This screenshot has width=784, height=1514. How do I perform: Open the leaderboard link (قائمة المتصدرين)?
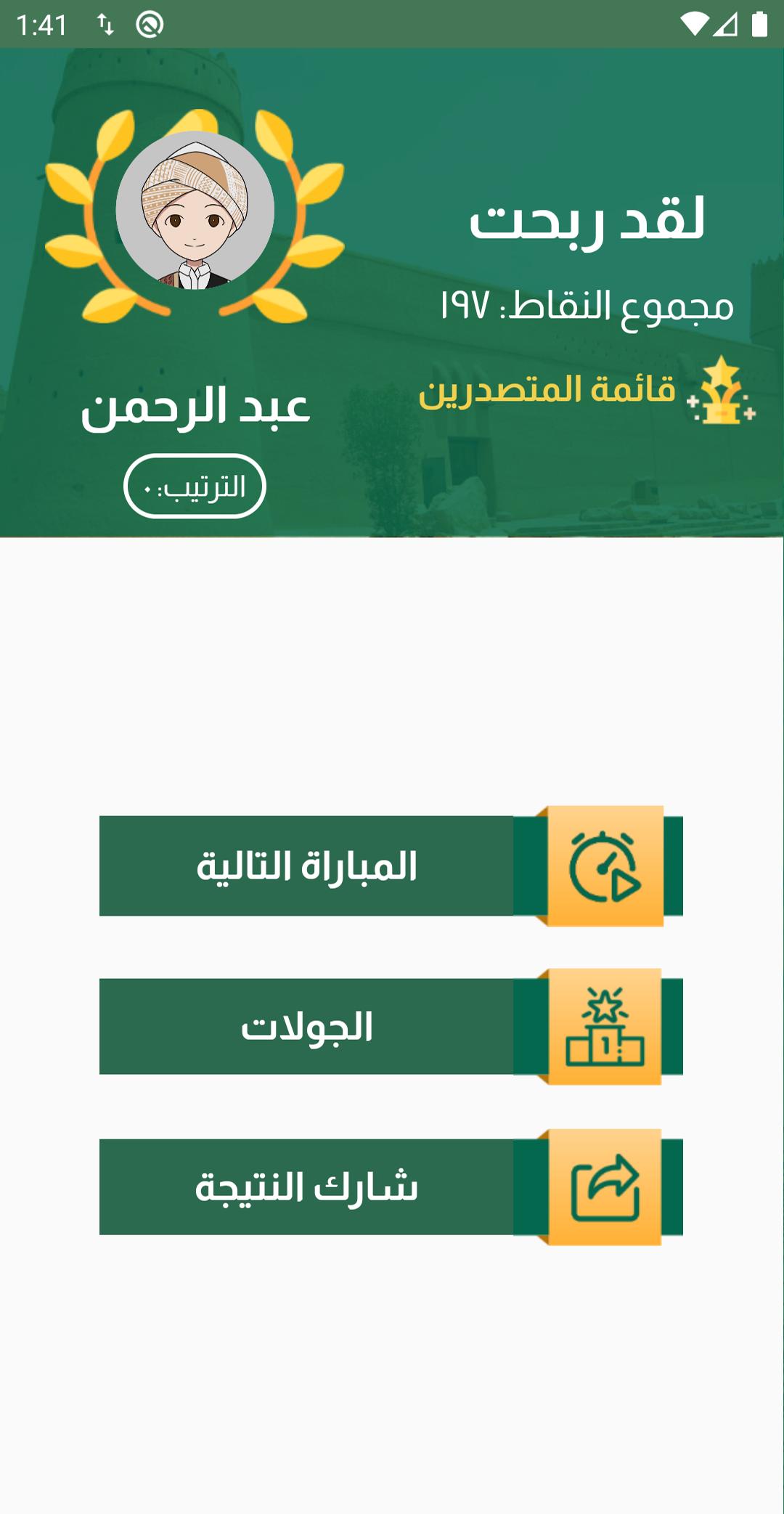[x=587, y=391]
